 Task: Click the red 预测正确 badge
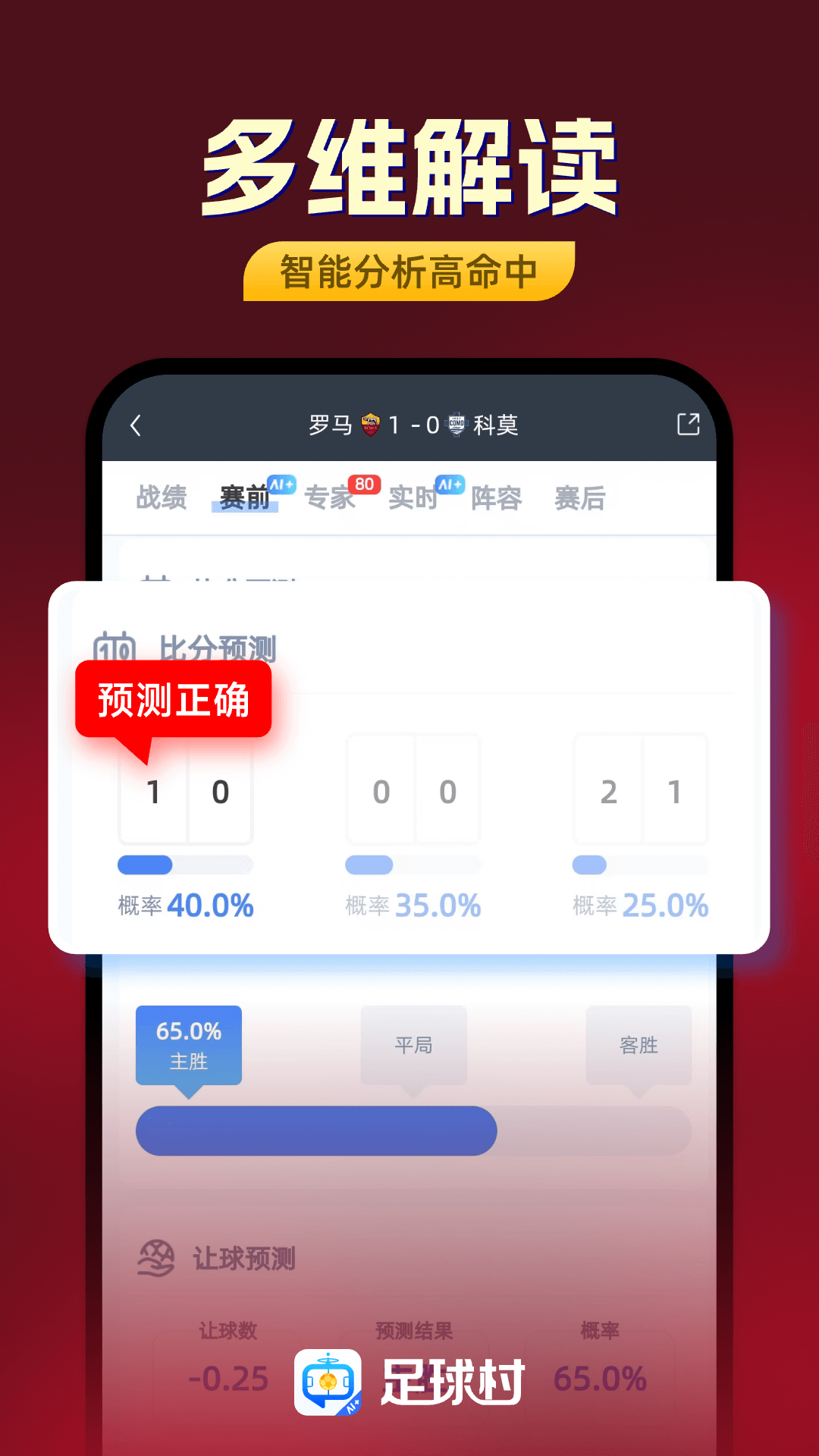point(174,702)
